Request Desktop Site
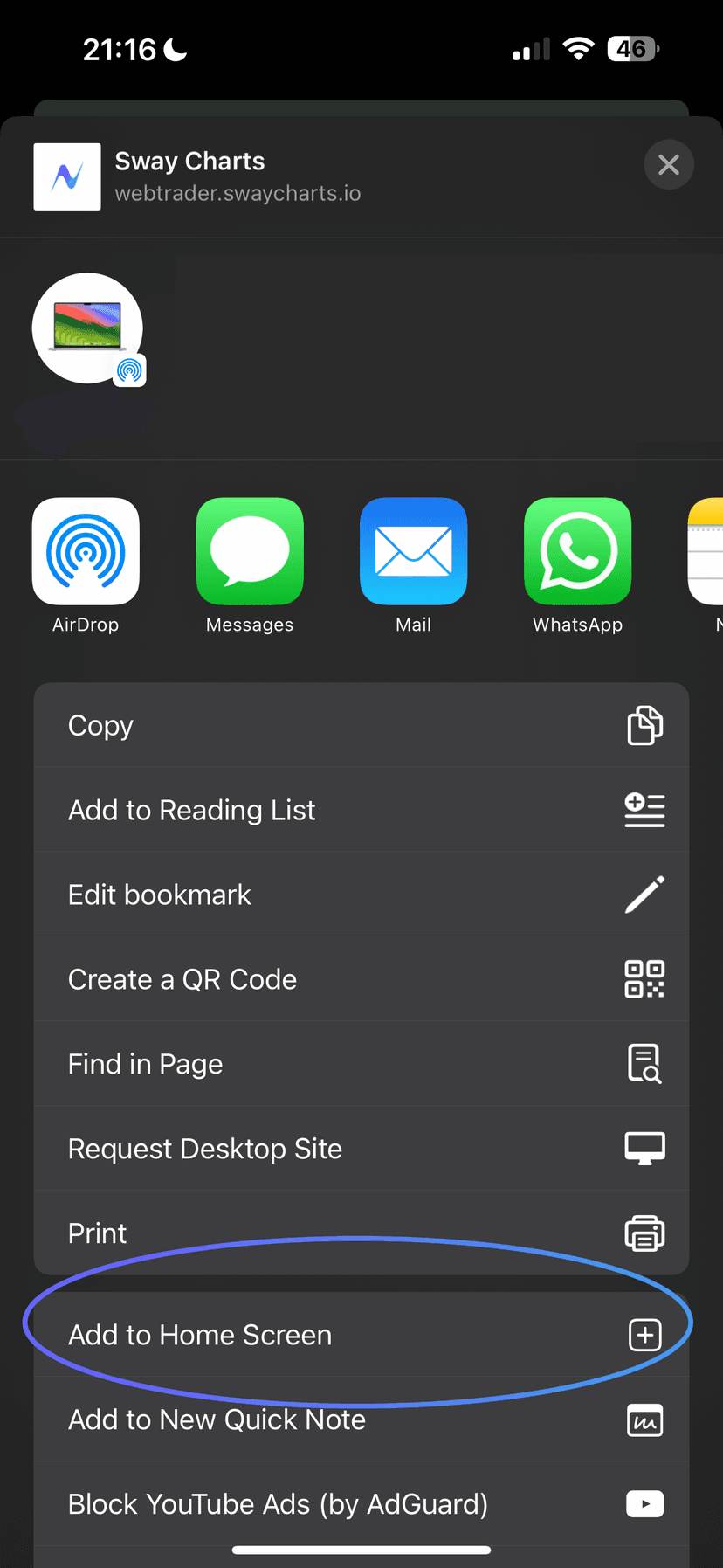 361,1149
